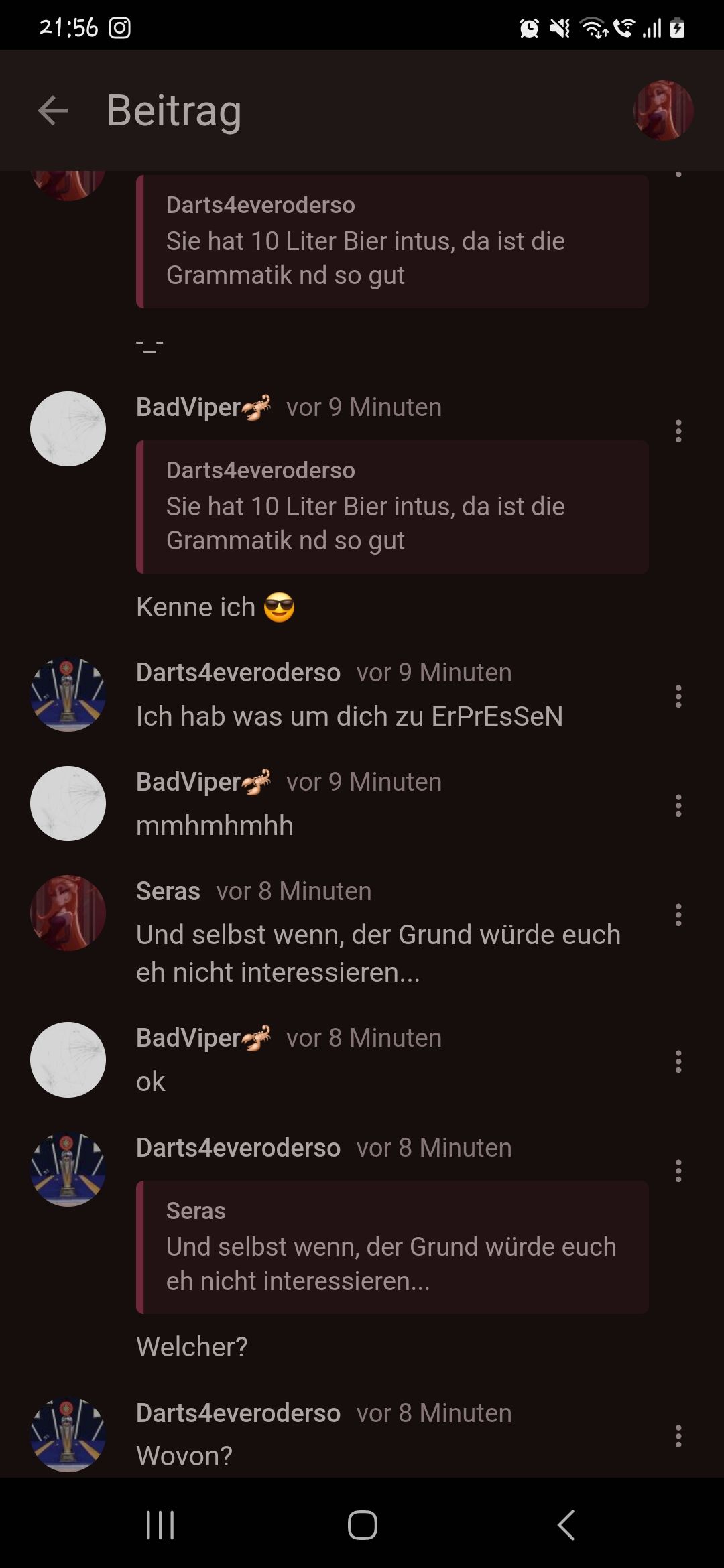Go back from the Beitrag screen
This screenshot has height=1568, width=724.
point(53,111)
